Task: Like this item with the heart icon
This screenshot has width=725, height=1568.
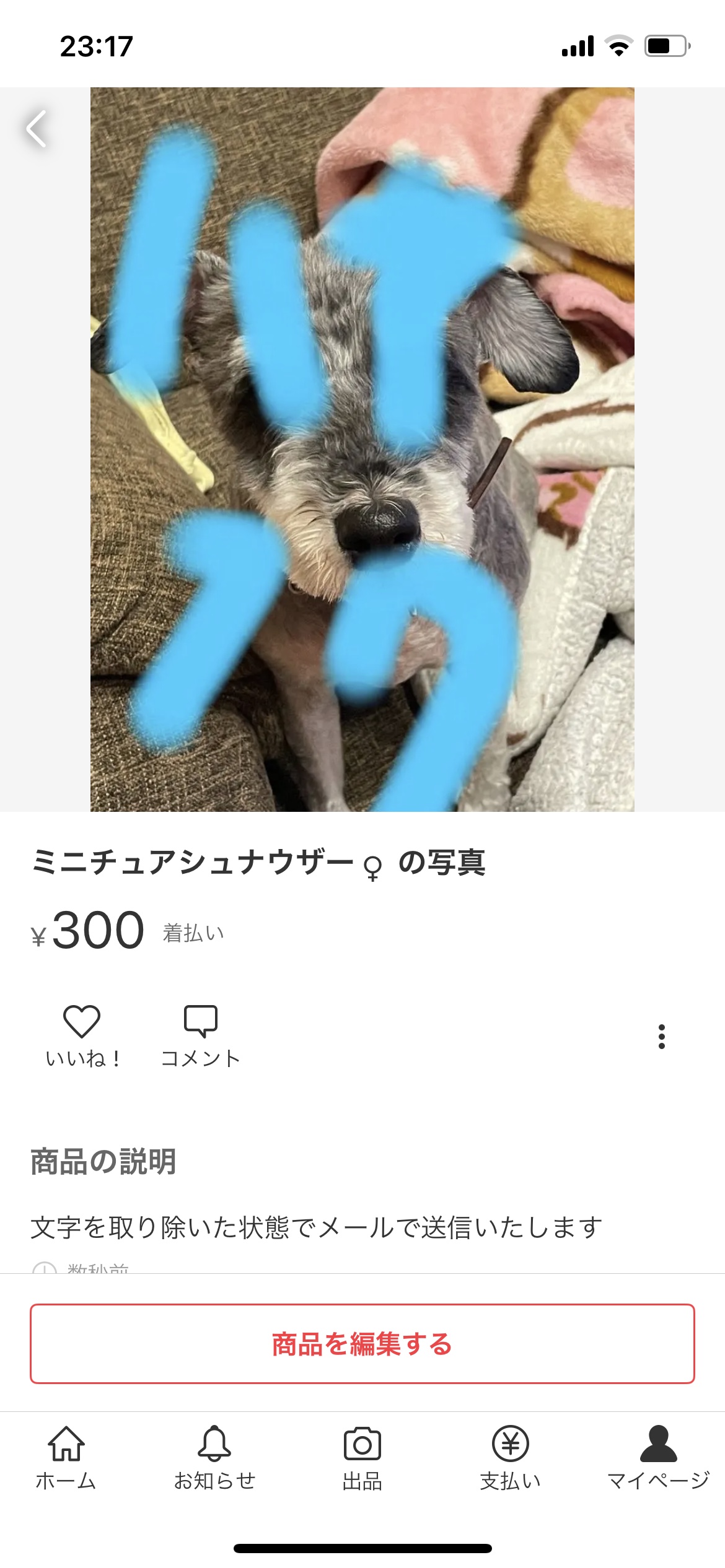Action: (x=82, y=1035)
